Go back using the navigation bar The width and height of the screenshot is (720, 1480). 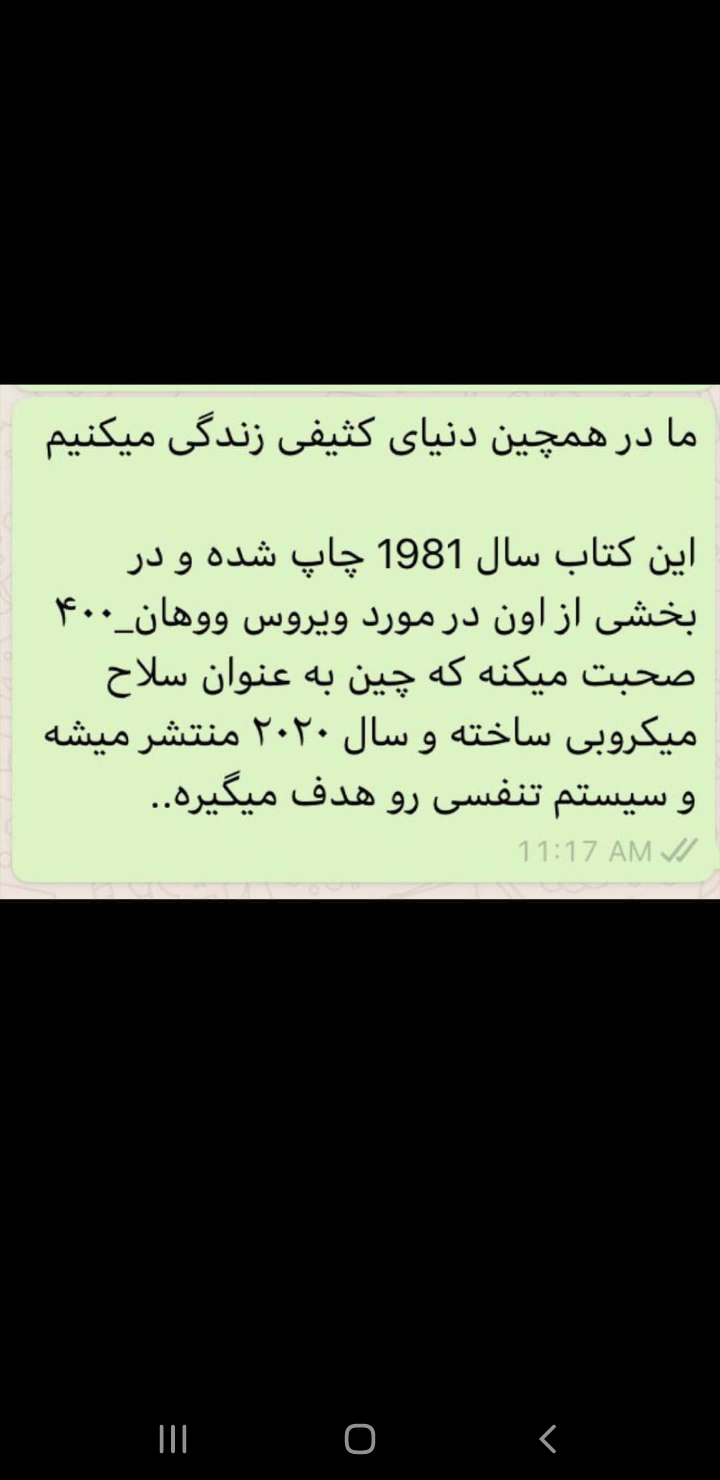click(547, 1438)
